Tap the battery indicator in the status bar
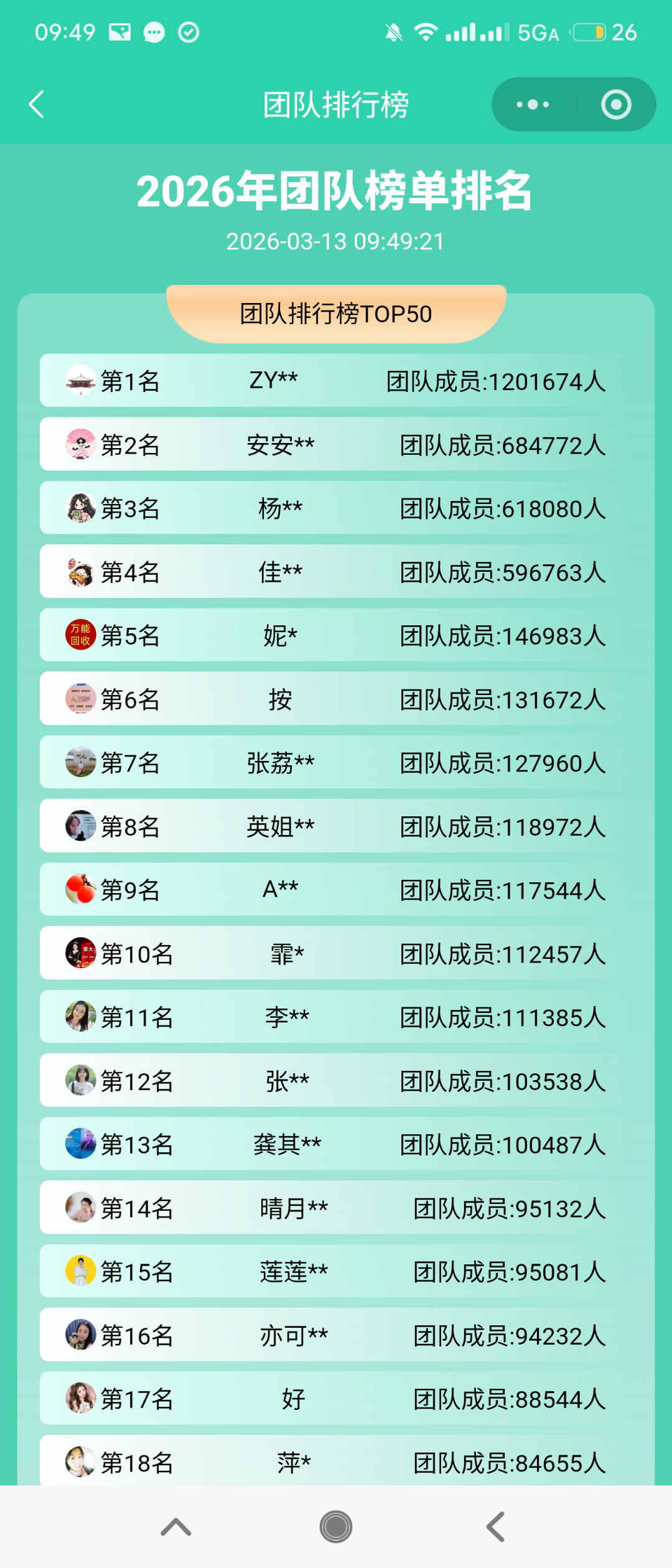This screenshot has height=1568, width=672. 591,31
